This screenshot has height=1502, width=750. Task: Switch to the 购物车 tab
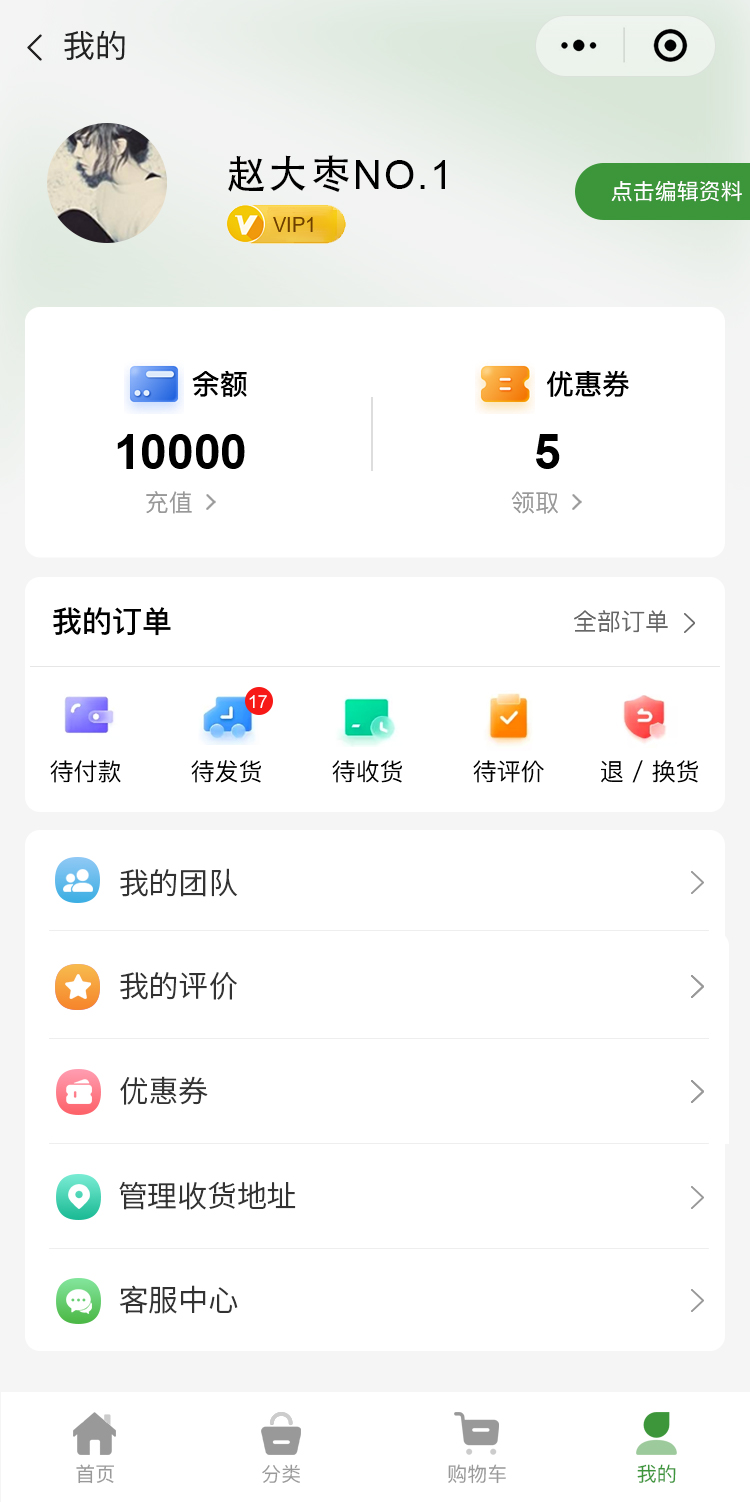(x=476, y=1448)
